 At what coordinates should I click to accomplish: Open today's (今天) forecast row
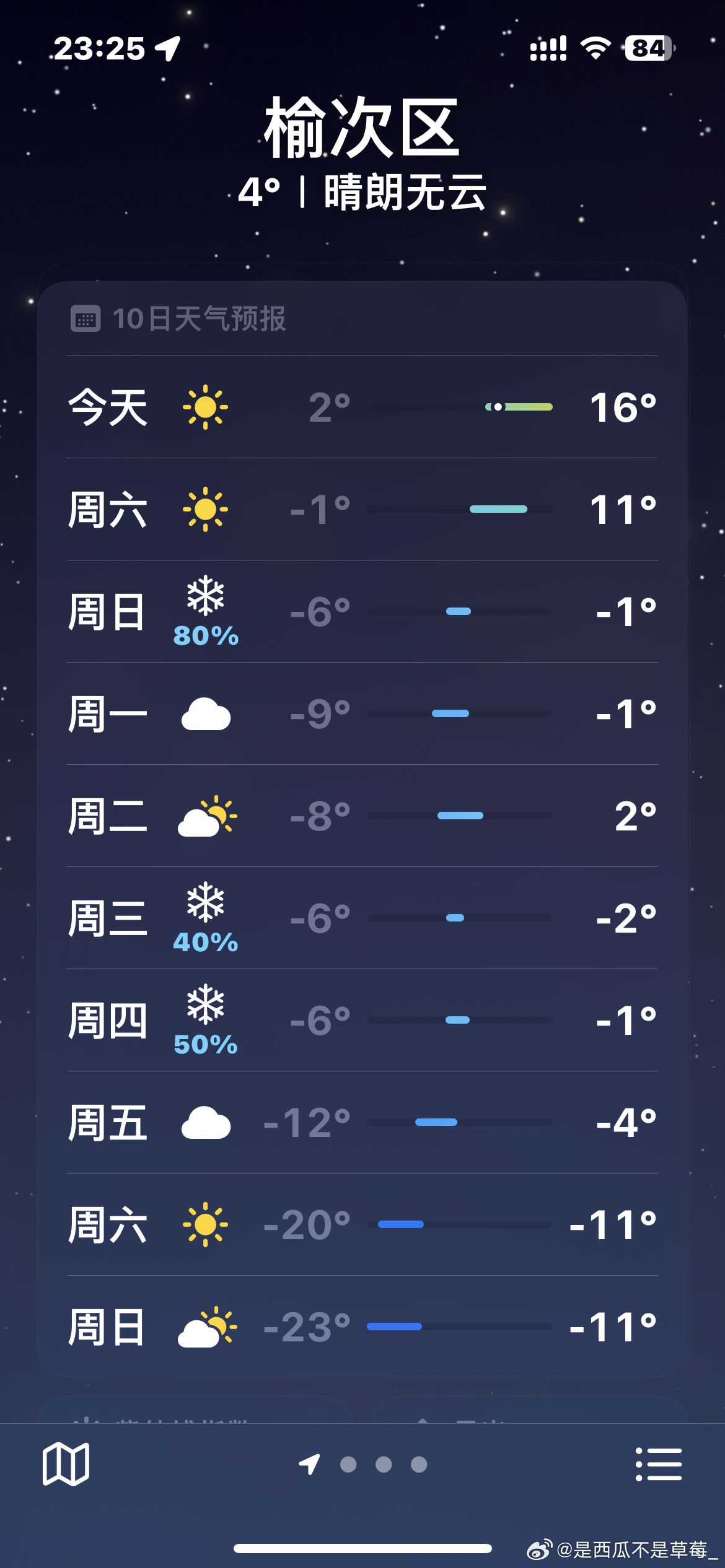pyautogui.click(x=362, y=407)
